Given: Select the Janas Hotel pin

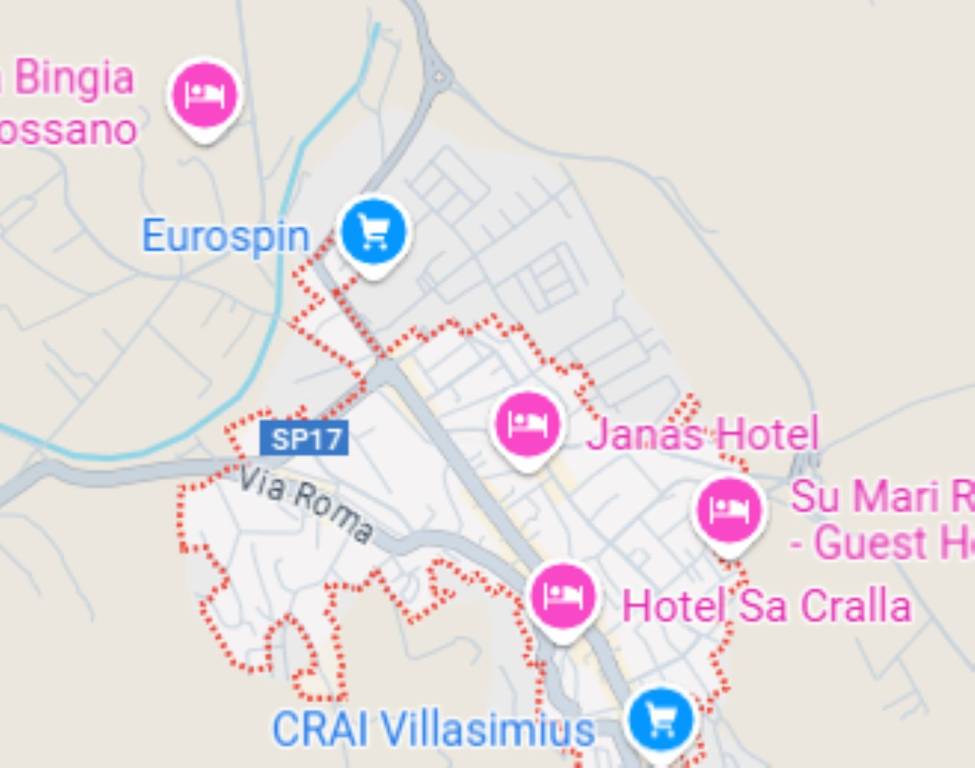Looking at the screenshot, I should pyautogui.click(x=528, y=425).
